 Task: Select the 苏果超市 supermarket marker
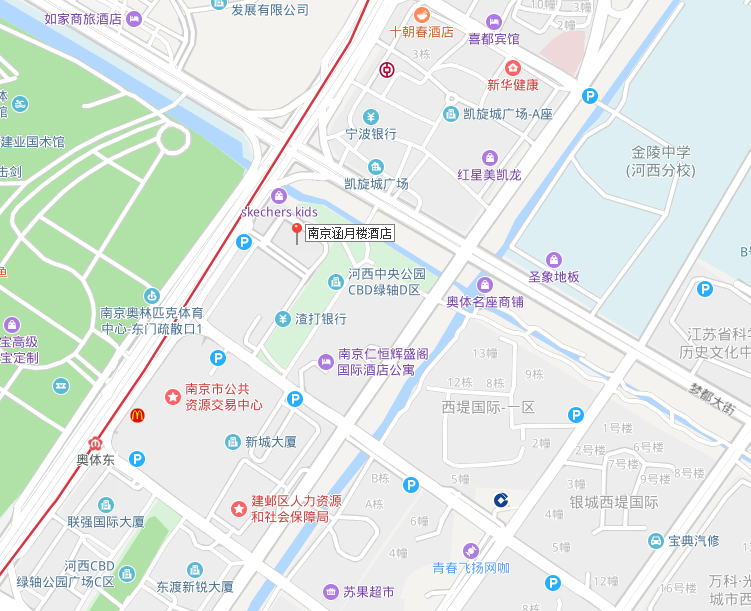point(331,592)
